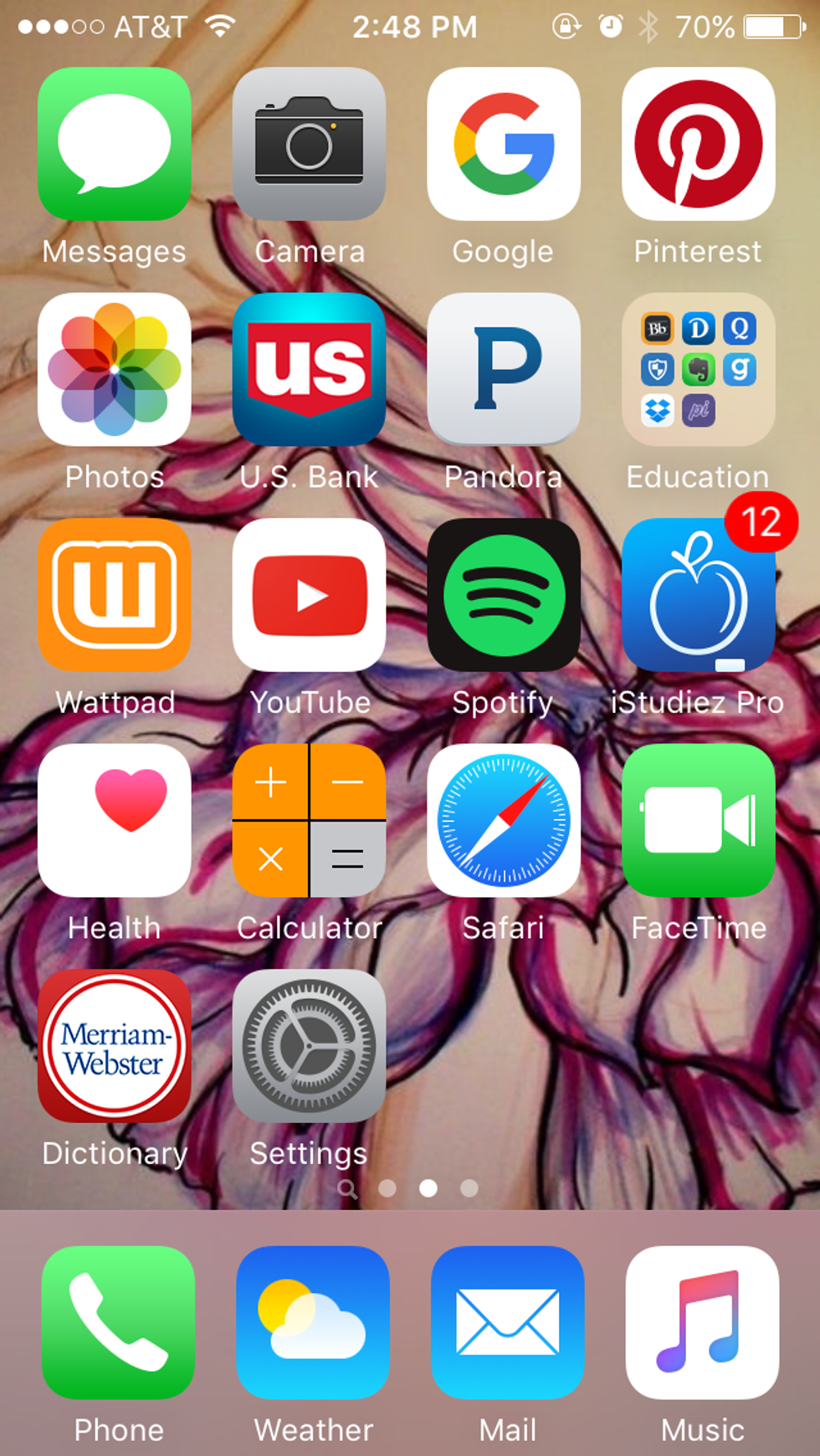The width and height of the screenshot is (820, 1456).
Task: Open the Phone app in the dock
Action: [x=118, y=1322]
